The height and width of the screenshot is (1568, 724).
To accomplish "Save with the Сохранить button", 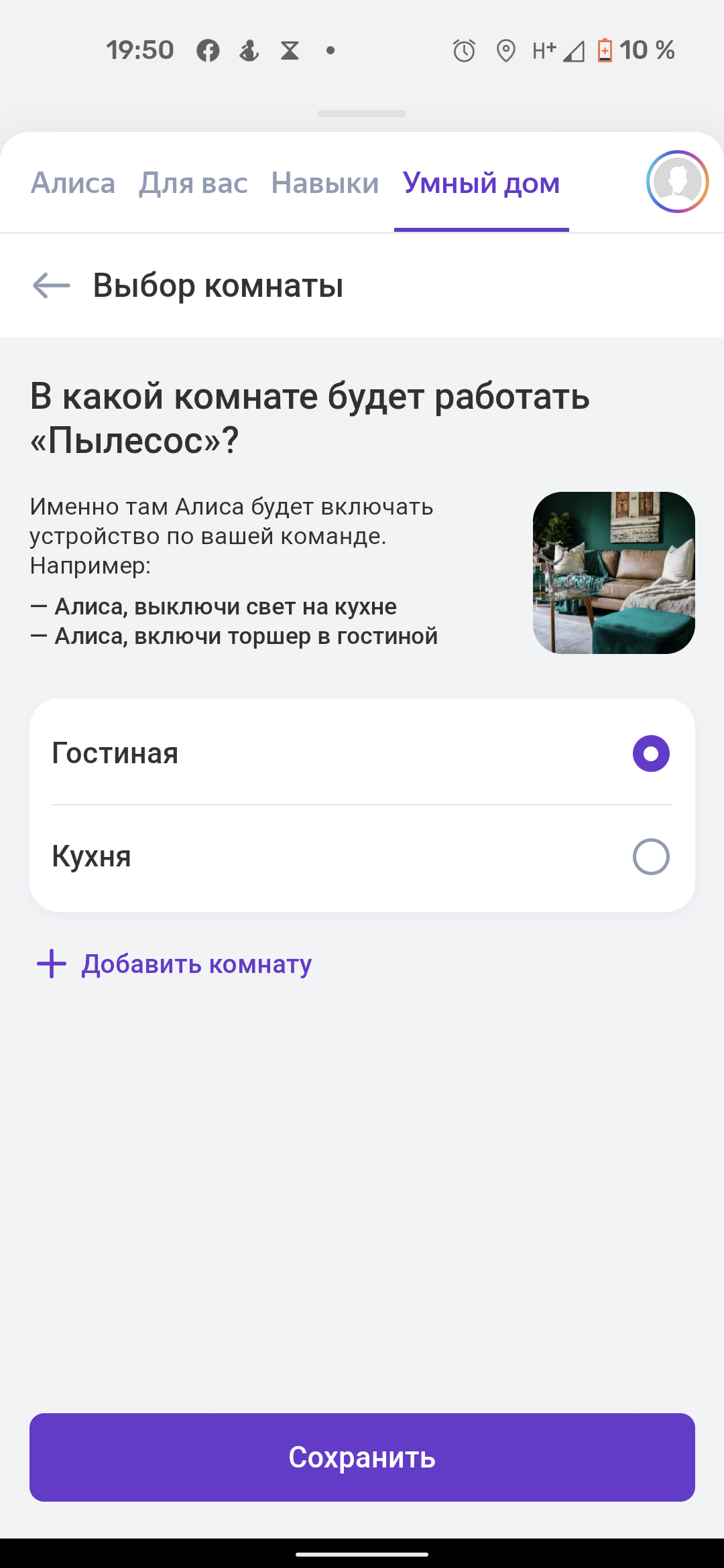I will [x=362, y=1457].
